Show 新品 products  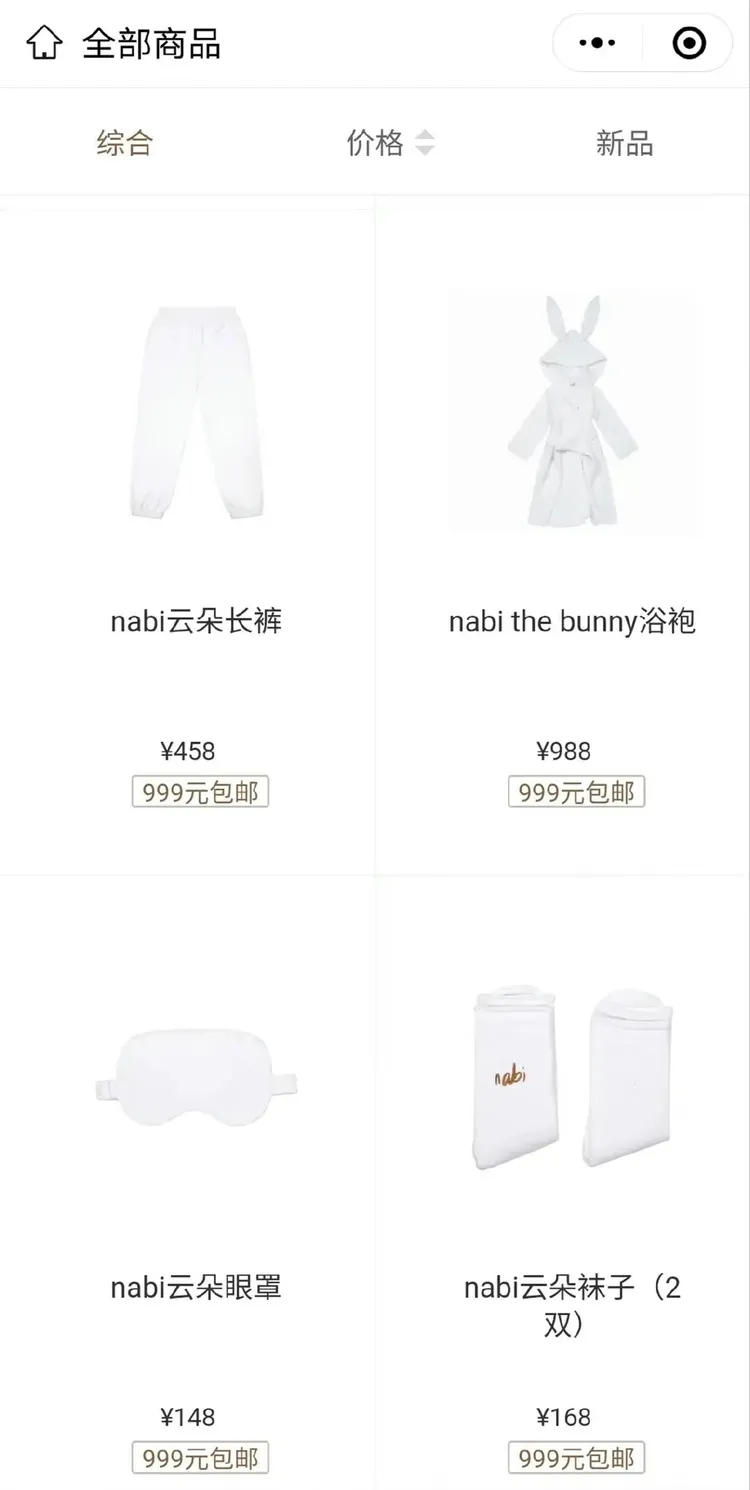point(624,143)
